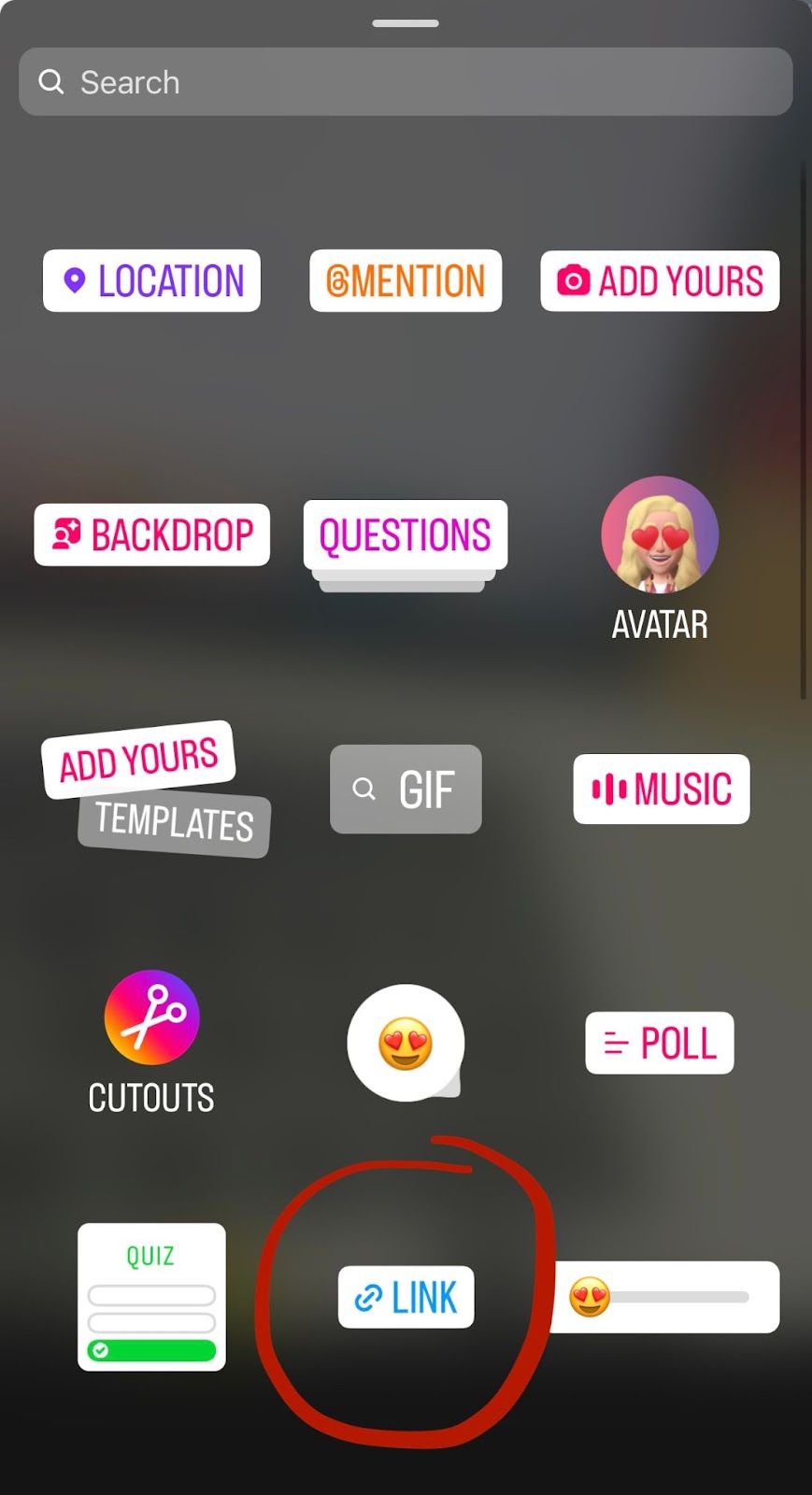Choose the Add Yours camera sticker
The width and height of the screenshot is (812, 1495).
pyautogui.click(x=660, y=281)
